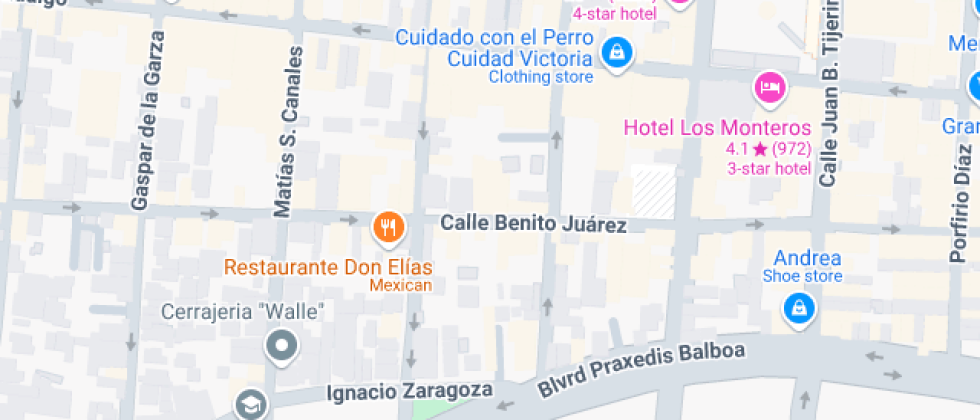Select the Cerrajeria "Walle" location pin
Image resolution: width=980 pixels, height=420 pixels.
coord(282,346)
